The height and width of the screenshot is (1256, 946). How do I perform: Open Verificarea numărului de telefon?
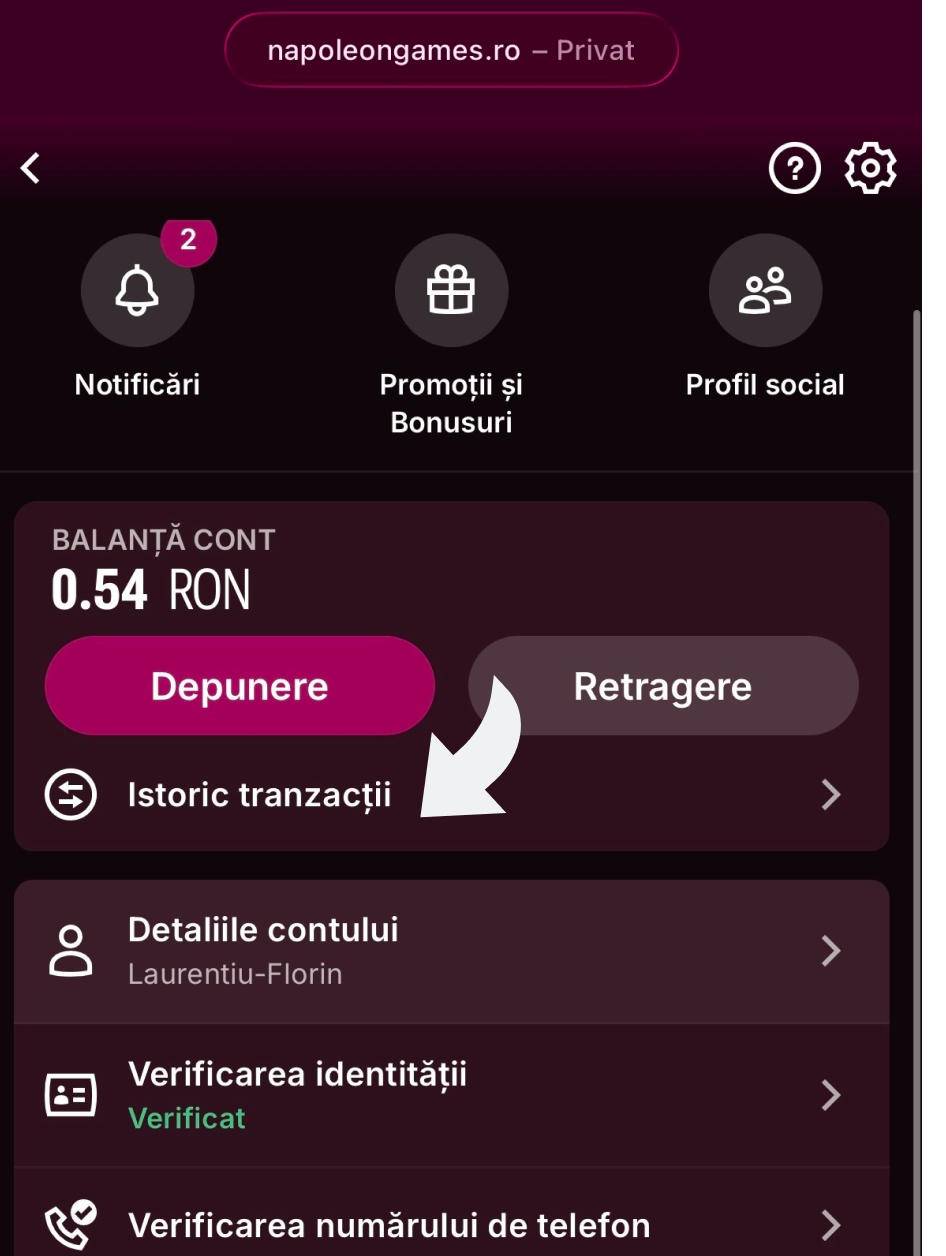point(451,1224)
